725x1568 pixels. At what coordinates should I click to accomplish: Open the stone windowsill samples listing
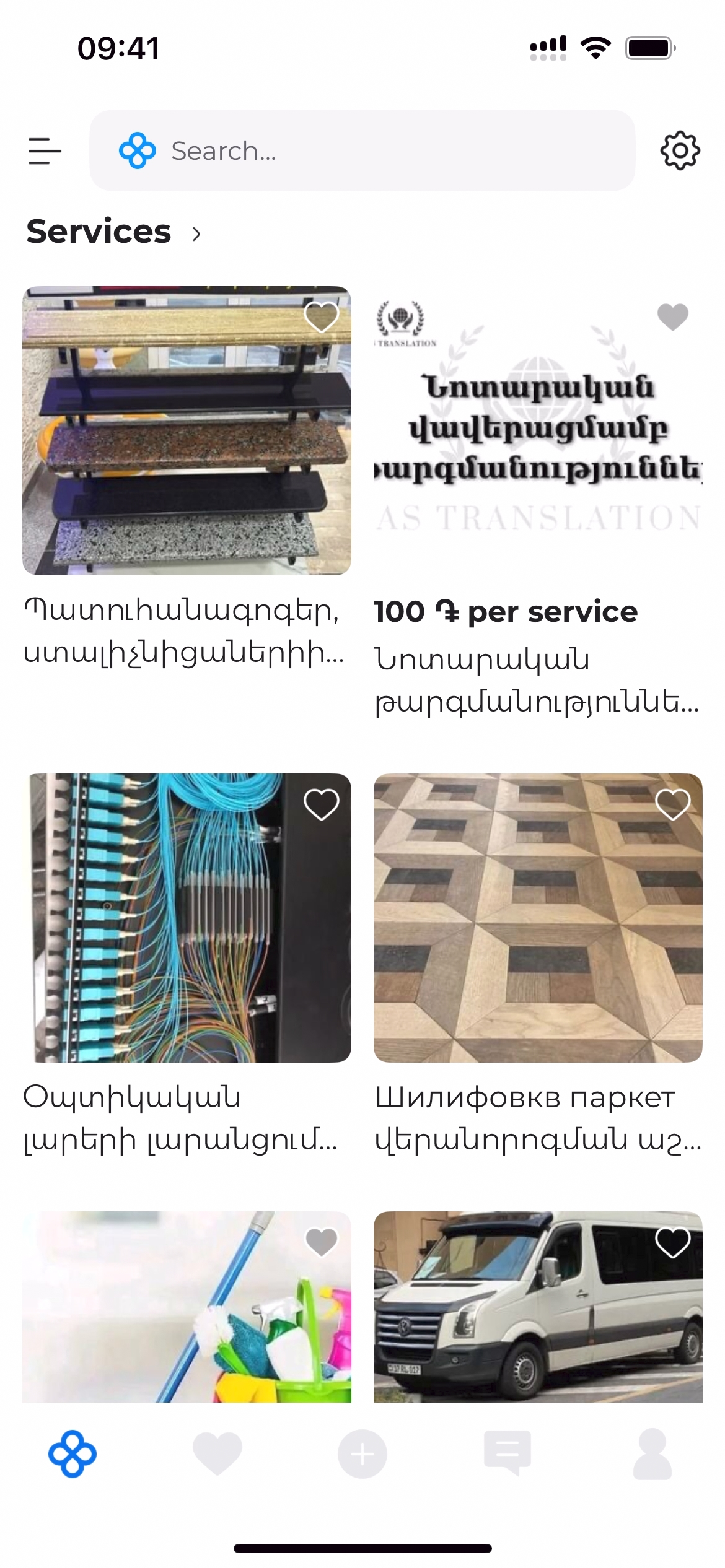click(187, 431)
